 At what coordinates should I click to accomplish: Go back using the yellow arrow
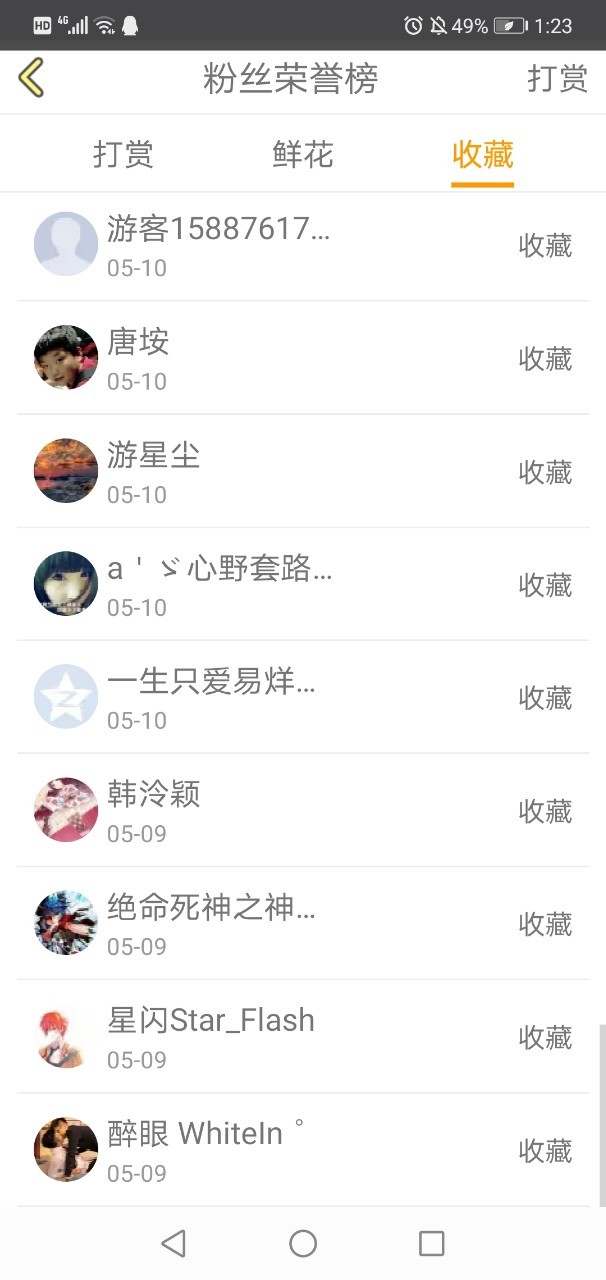[32, 78]
